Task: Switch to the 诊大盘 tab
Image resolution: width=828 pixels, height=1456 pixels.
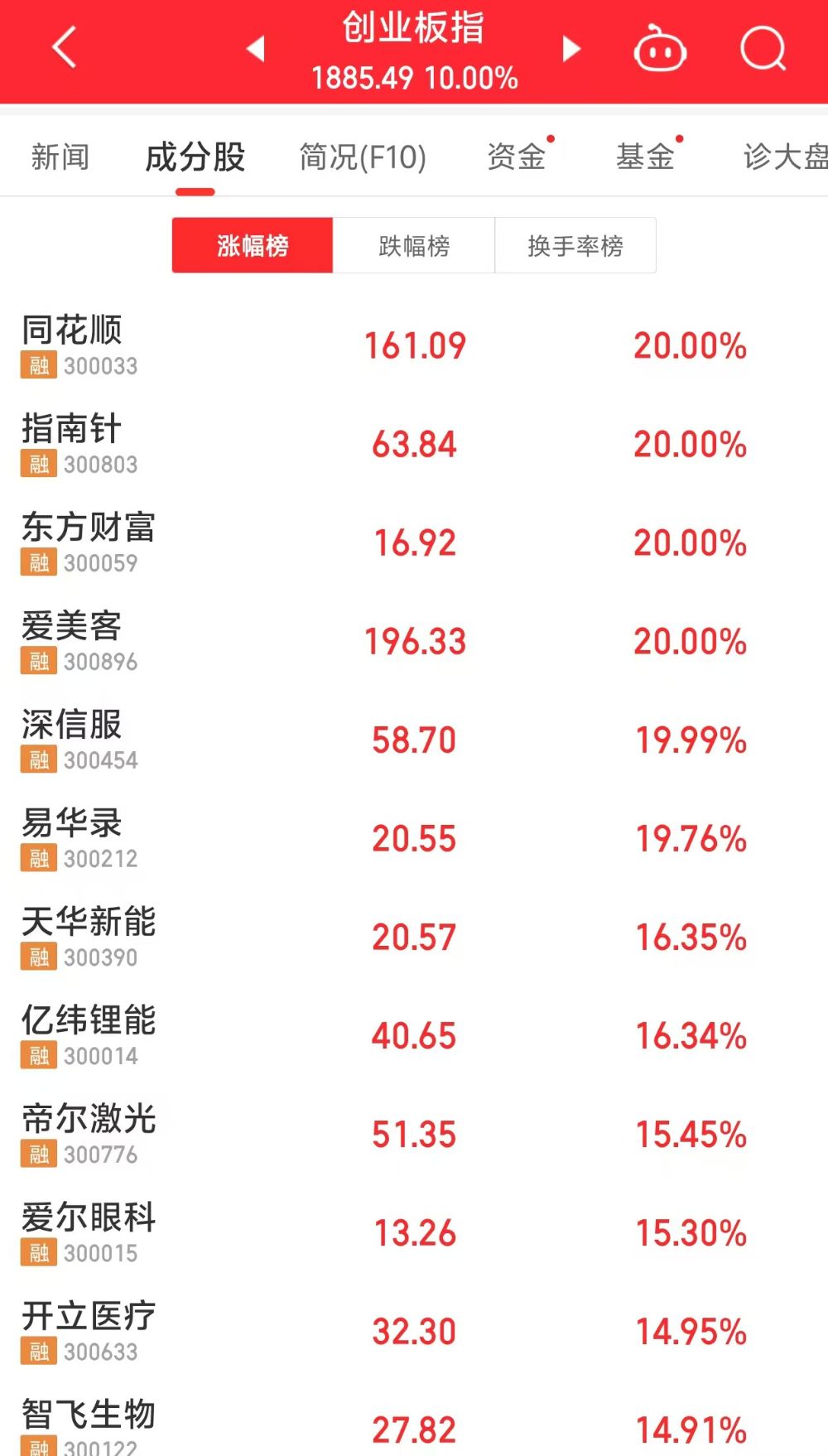Action: tap(785, 157)
